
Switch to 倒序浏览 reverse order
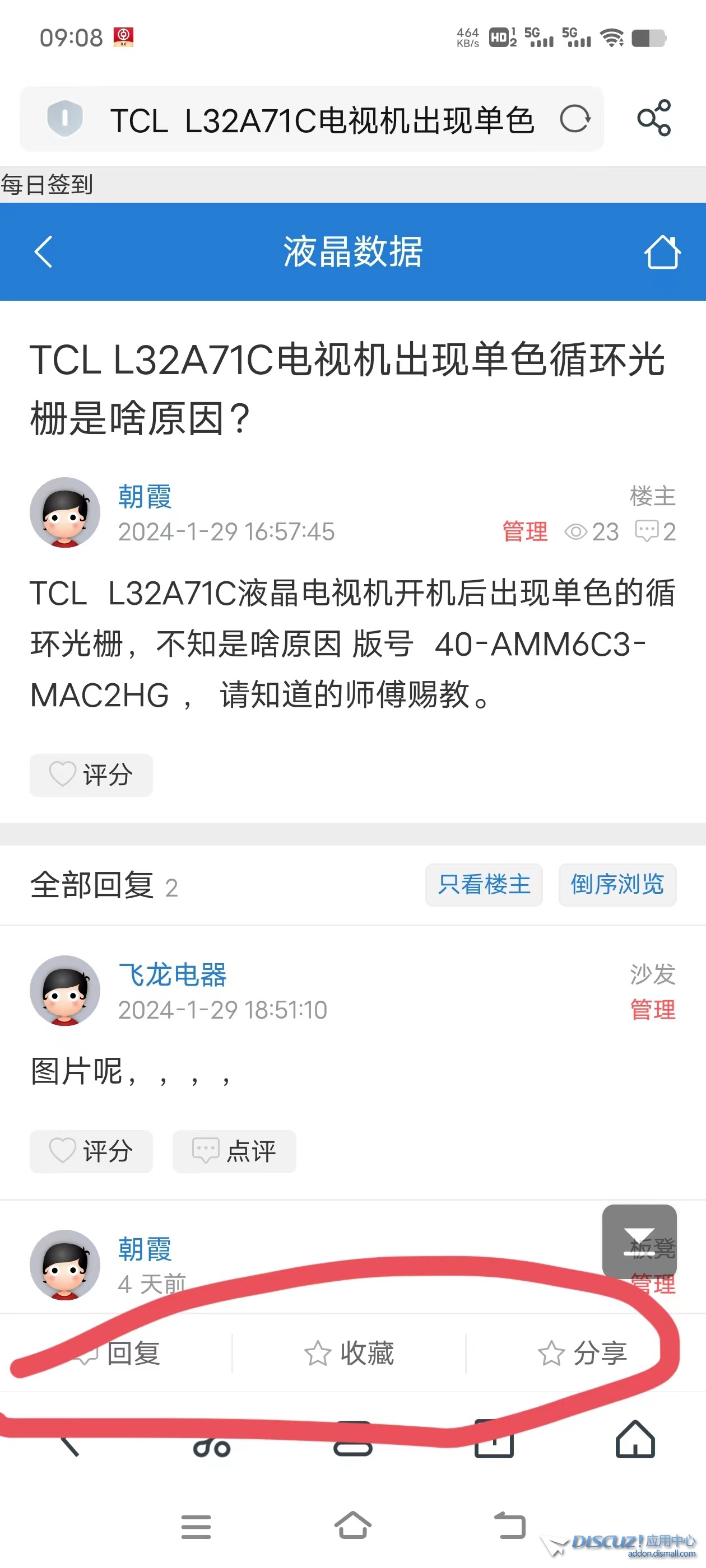coord(617,884)
